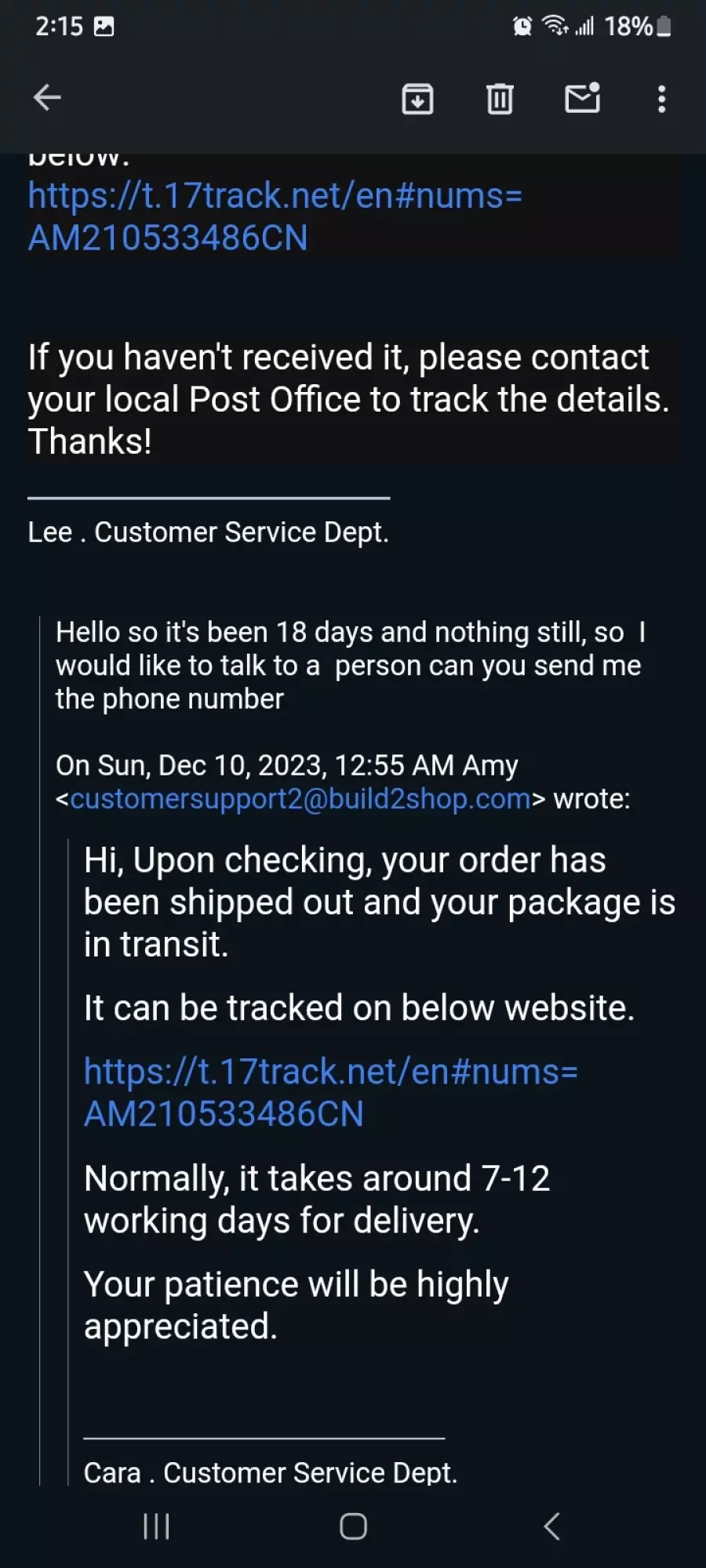706x1568 pixels.
Task: Go to the home screen
Action: click(x=353, y=1526)
